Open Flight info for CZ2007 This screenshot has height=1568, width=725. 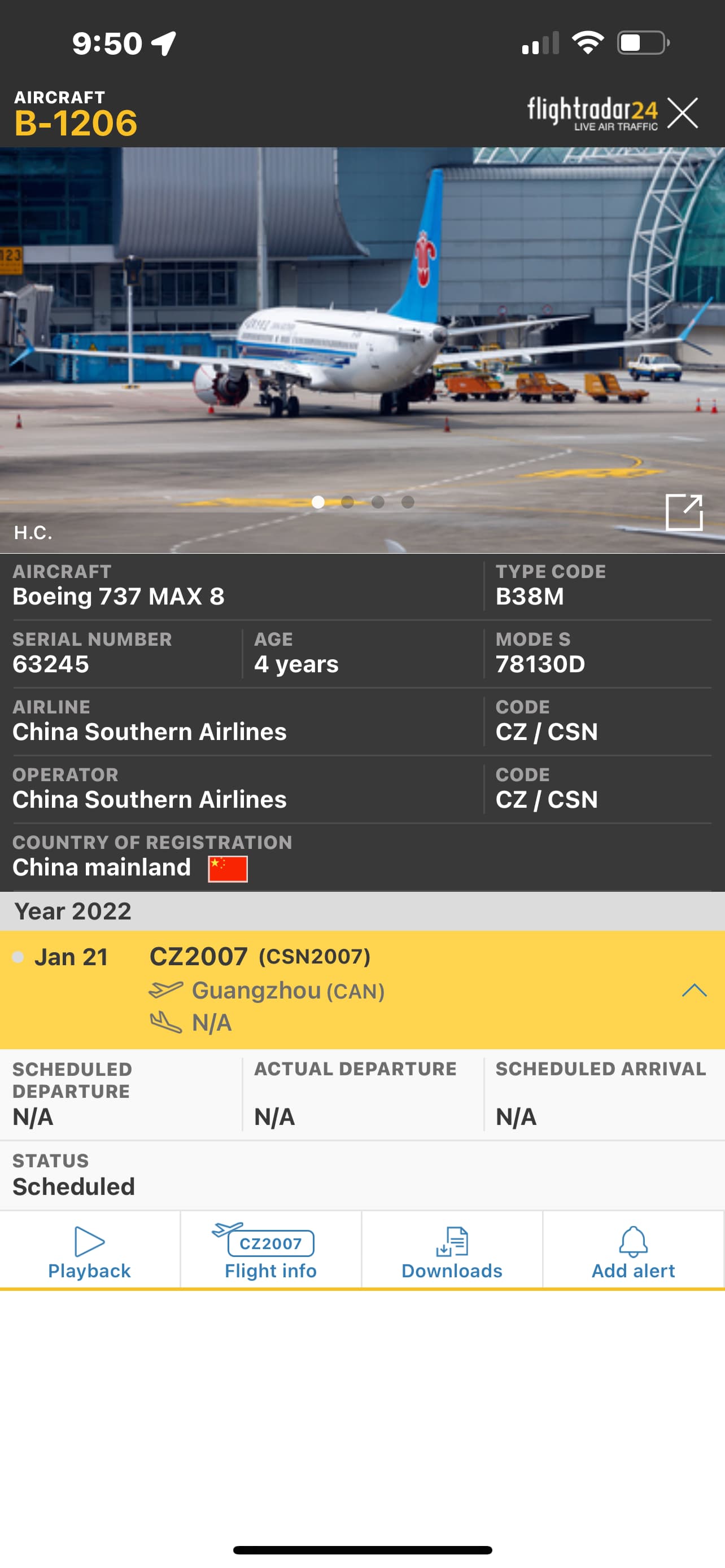[270, 1250]
